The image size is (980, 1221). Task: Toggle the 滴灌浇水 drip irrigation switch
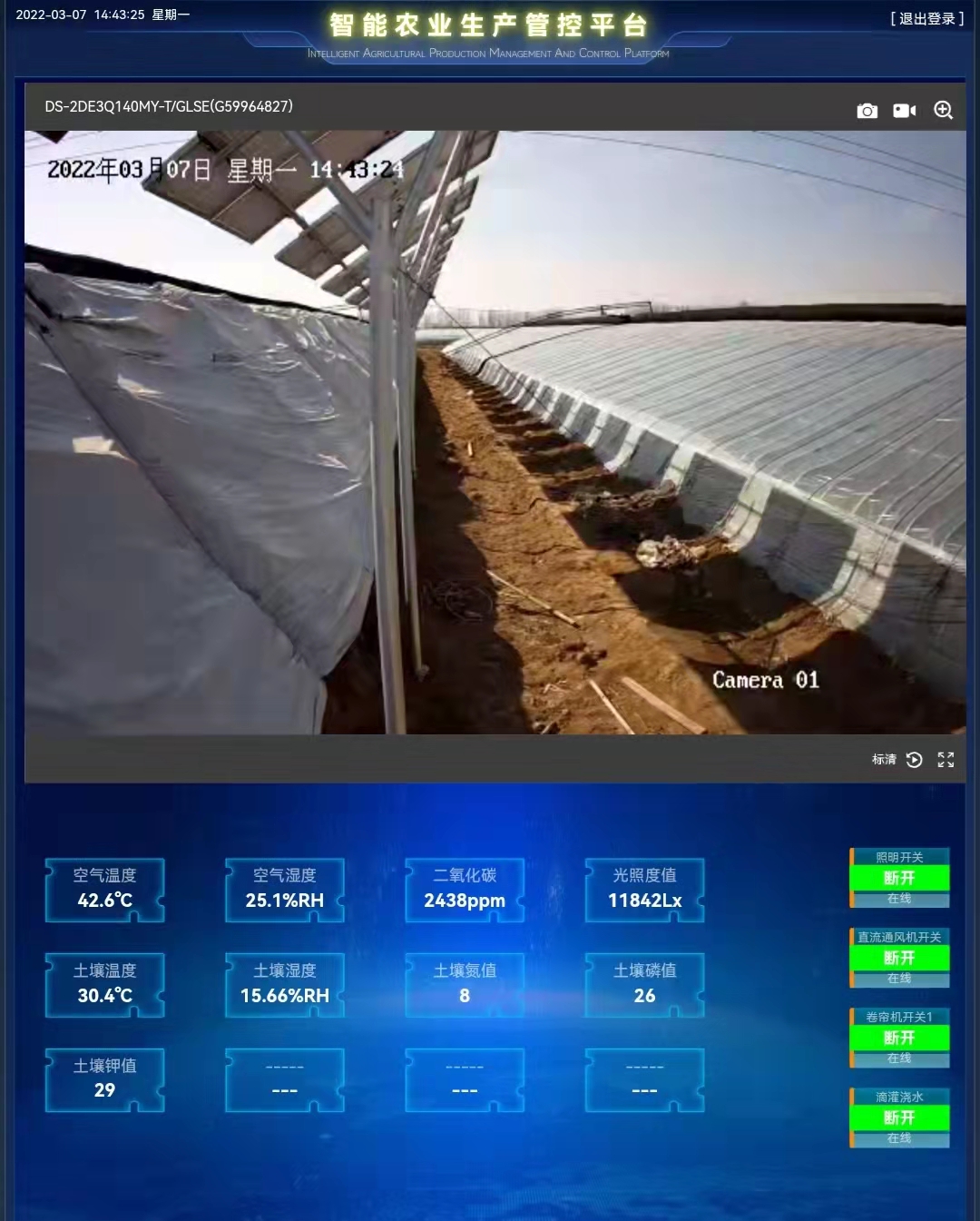pos(899,1118)
